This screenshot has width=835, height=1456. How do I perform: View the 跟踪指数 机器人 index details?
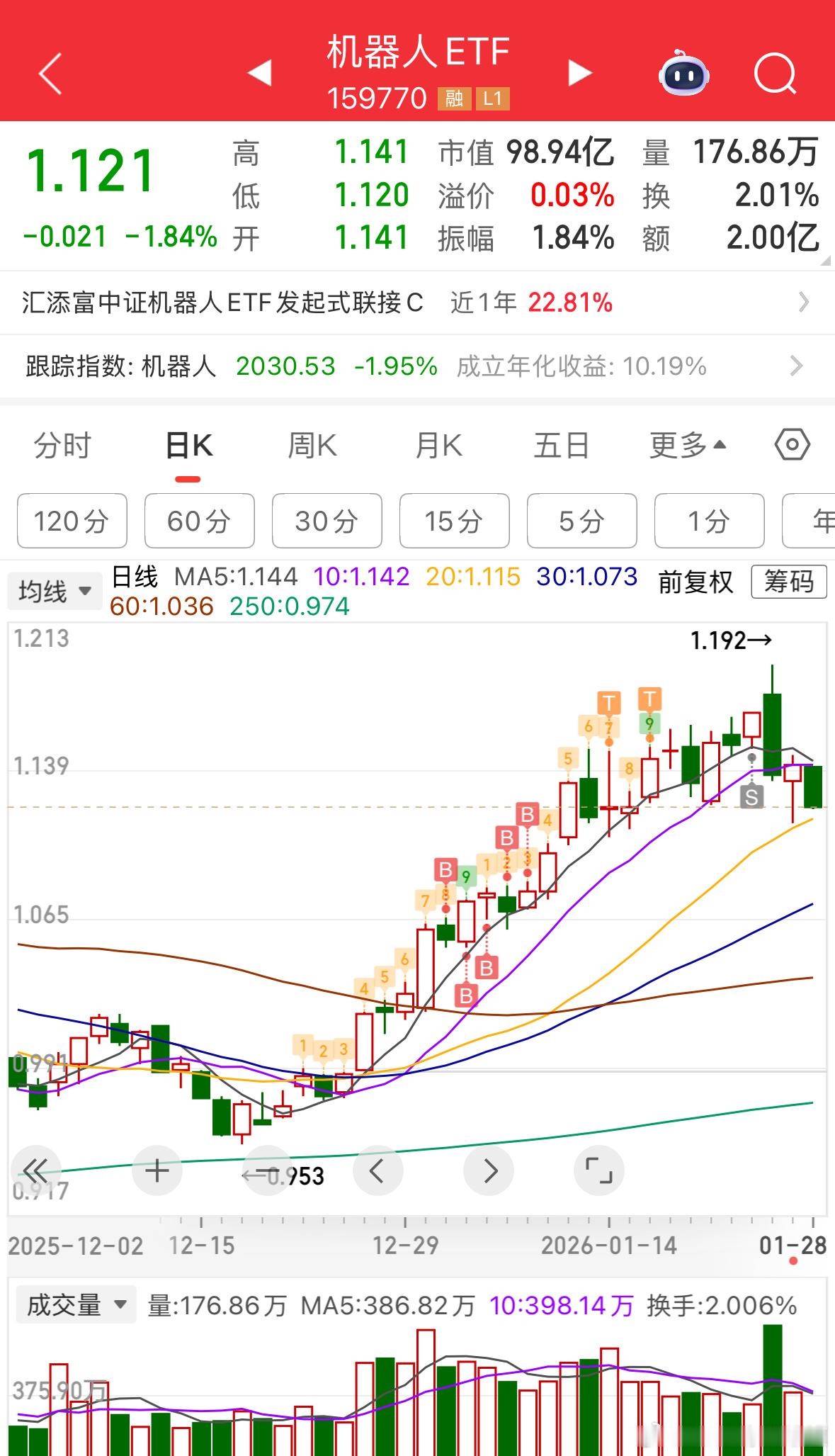click(x=418, y=367)
